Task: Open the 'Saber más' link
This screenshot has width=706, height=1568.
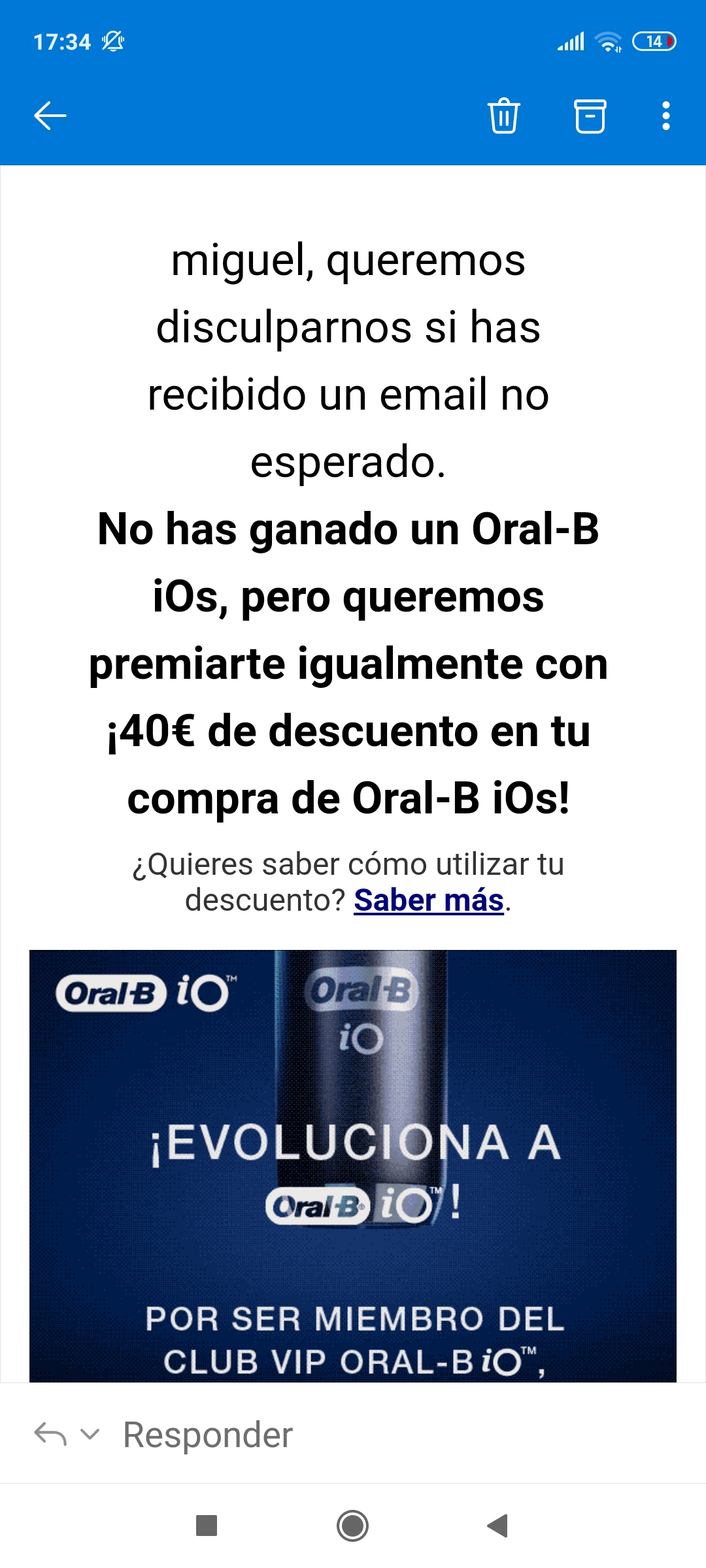Action: point(428,900)
